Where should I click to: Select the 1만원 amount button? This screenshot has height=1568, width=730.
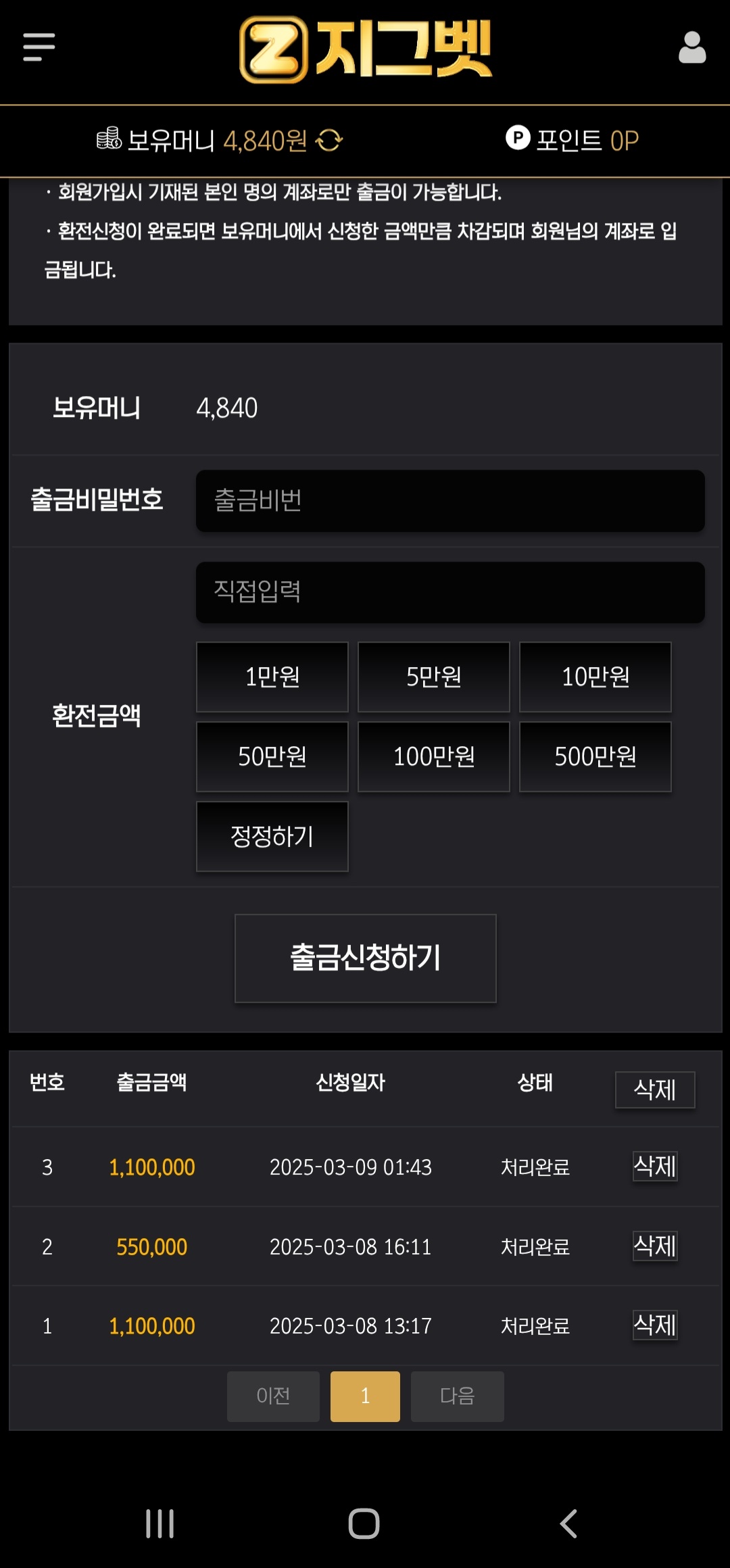[x=272, y=677]
